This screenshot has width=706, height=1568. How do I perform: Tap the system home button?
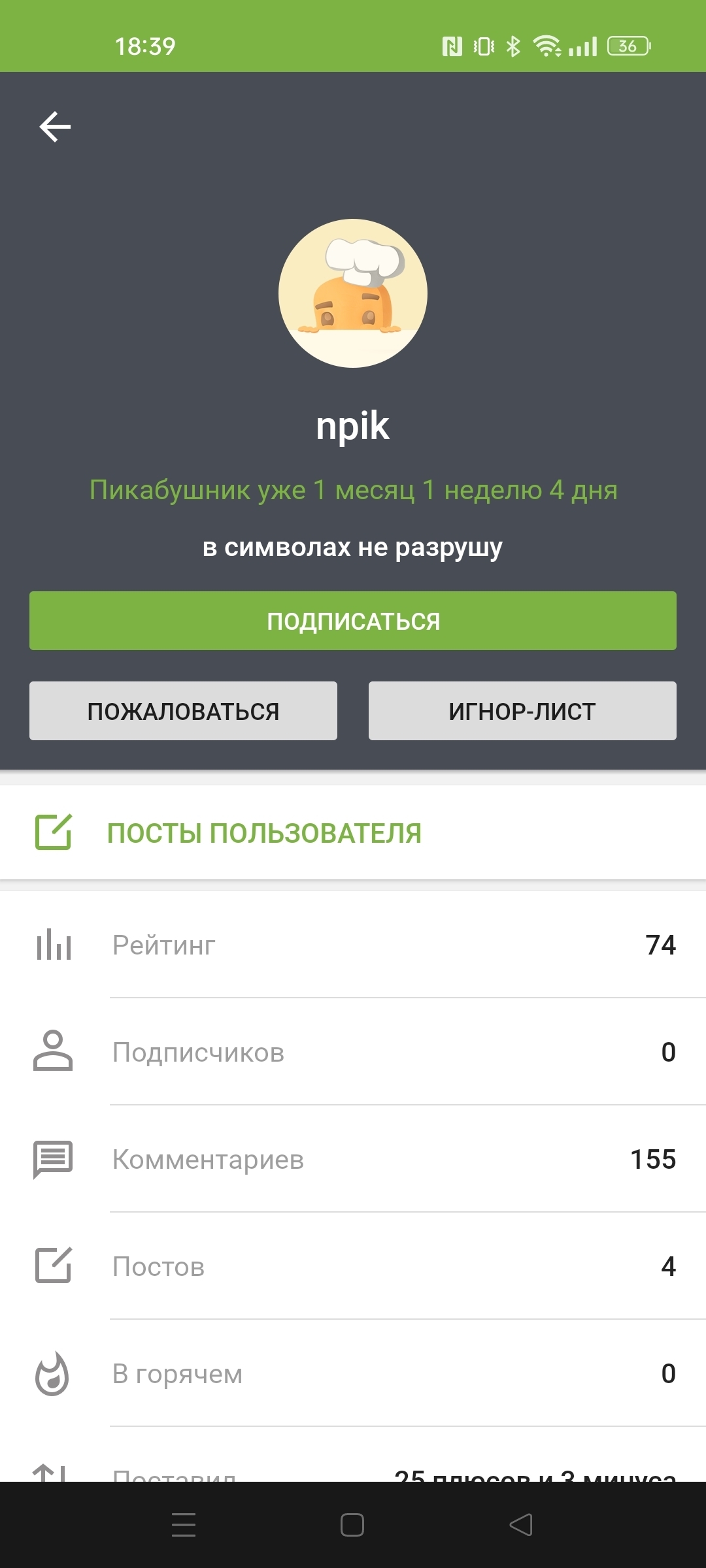click(x=352, y=1525)
